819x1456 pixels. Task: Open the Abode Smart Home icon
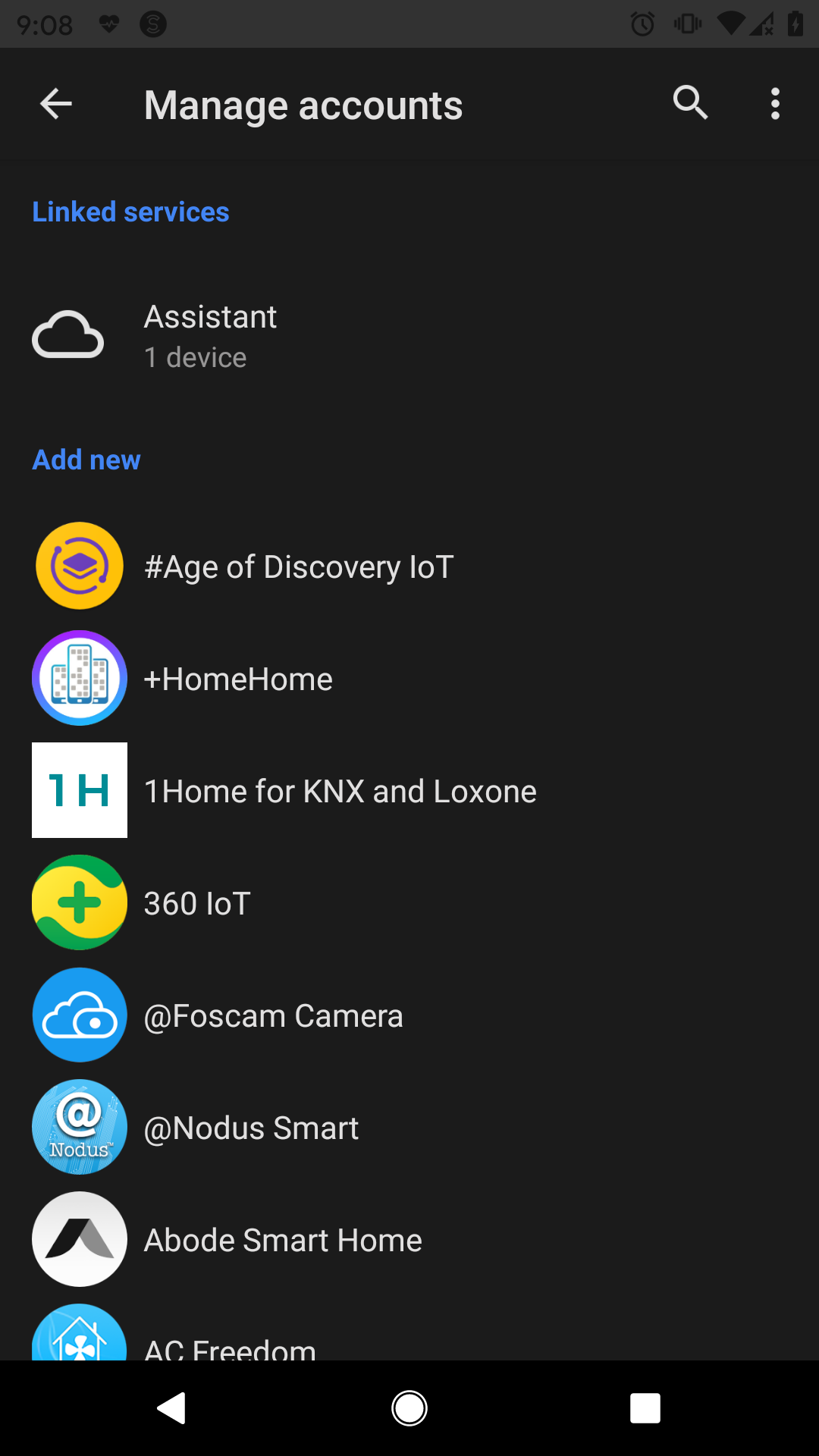point(79,1239)
